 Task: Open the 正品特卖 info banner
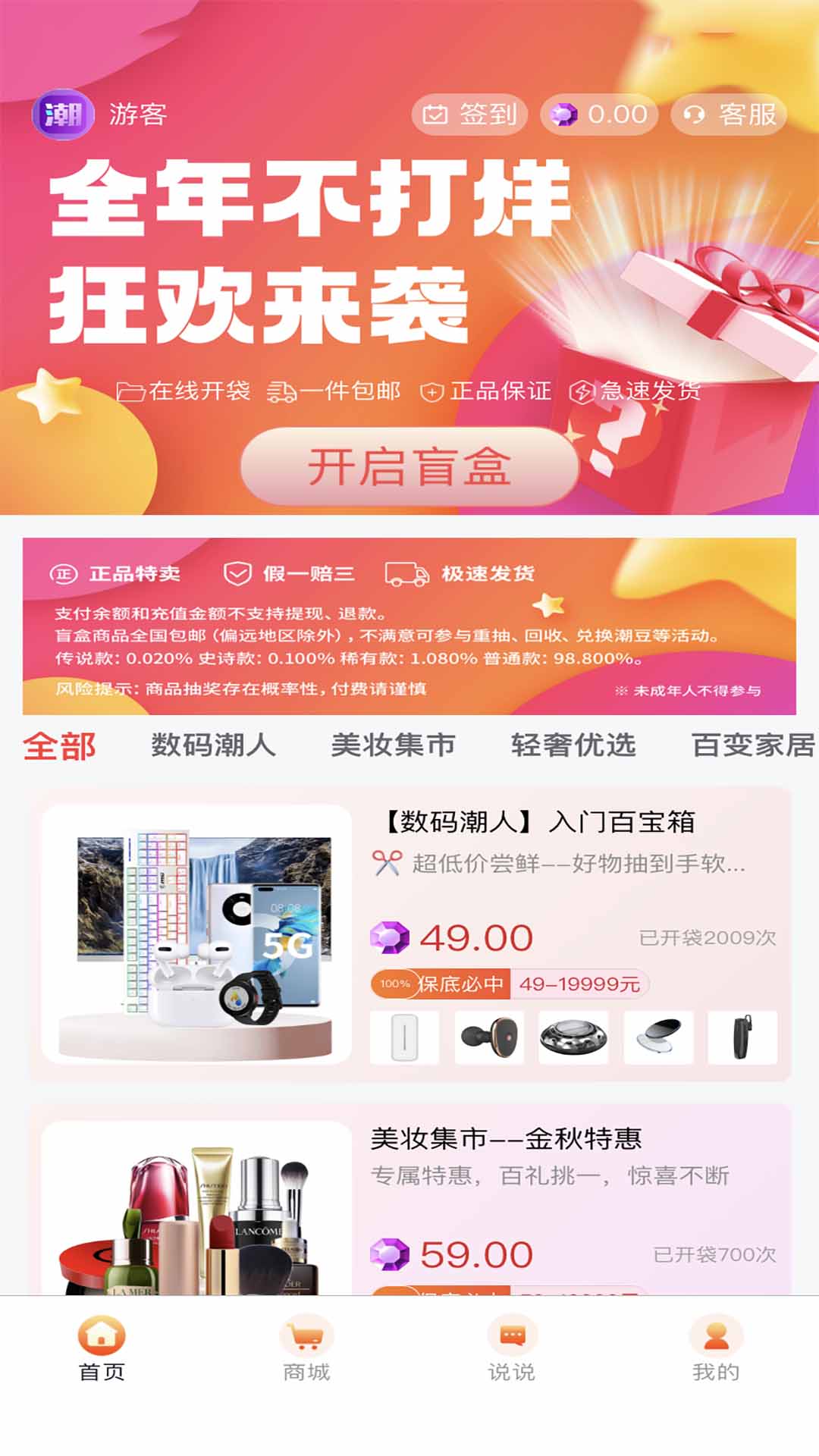409,626
